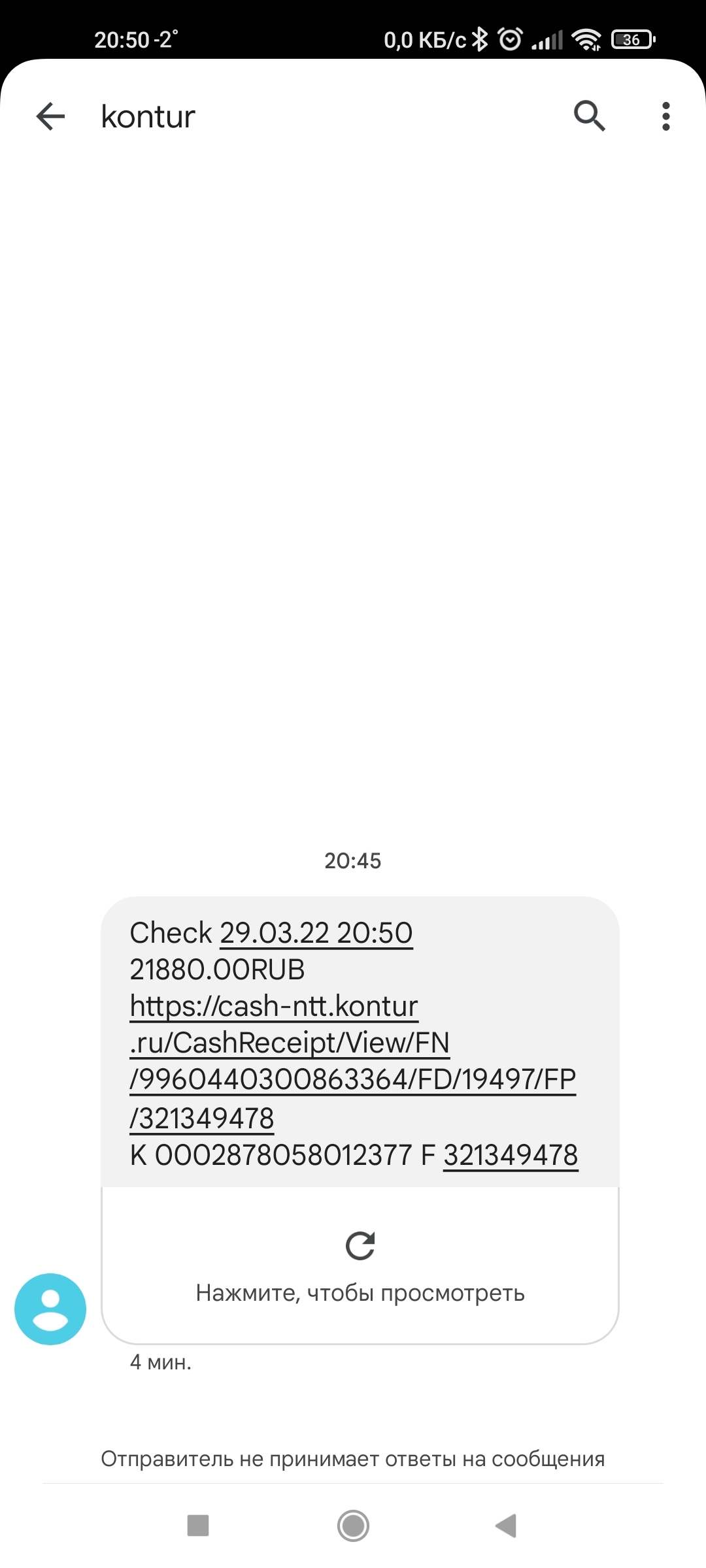Load the link preview 'Нажмите, чтобы просмотреть'
Image resolution: width=706 pixels, height=1568 pixels.
click(x=360, y=1266)
